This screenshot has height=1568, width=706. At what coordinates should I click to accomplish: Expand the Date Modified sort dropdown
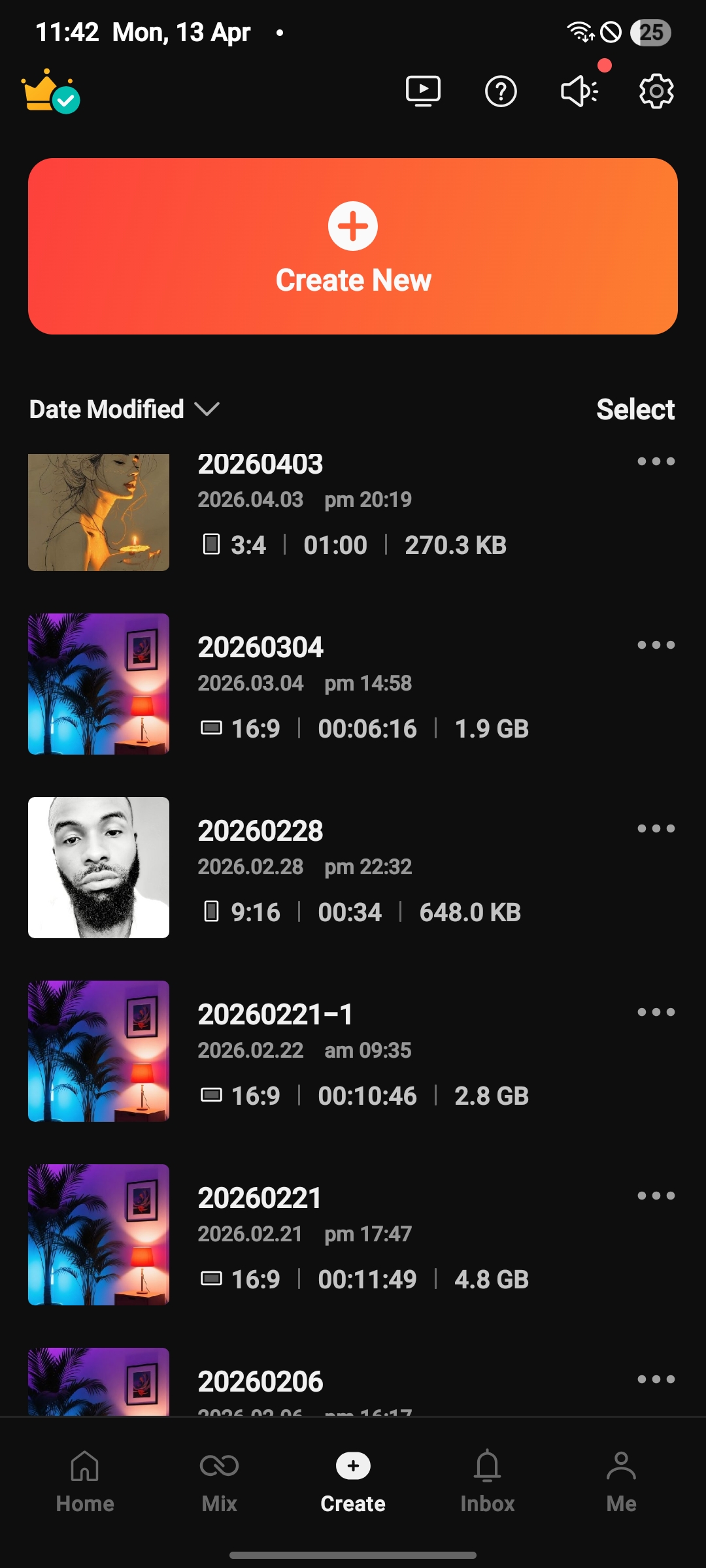pos(124,410)
